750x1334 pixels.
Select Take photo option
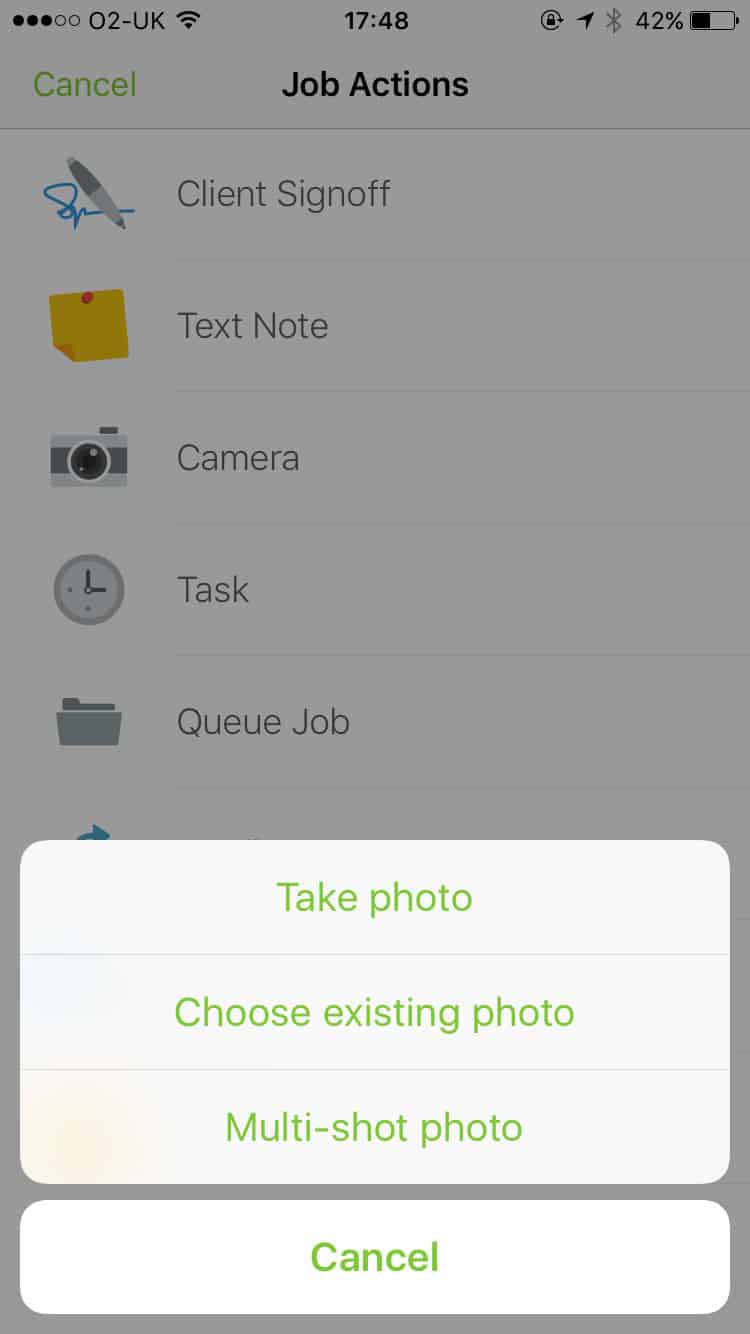tap(374, 897)
